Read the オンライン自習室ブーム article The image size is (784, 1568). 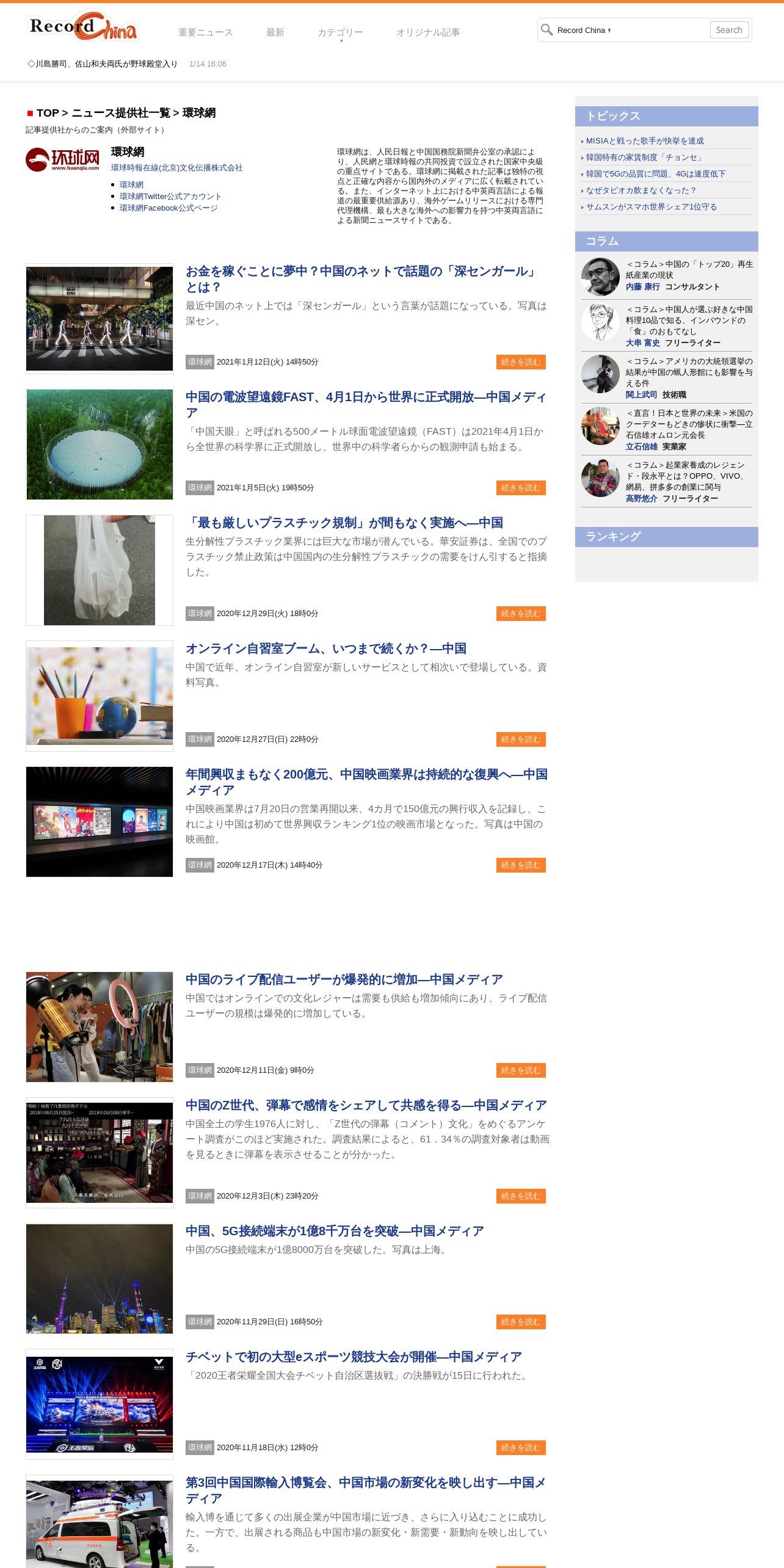click(x=326, y=648)
